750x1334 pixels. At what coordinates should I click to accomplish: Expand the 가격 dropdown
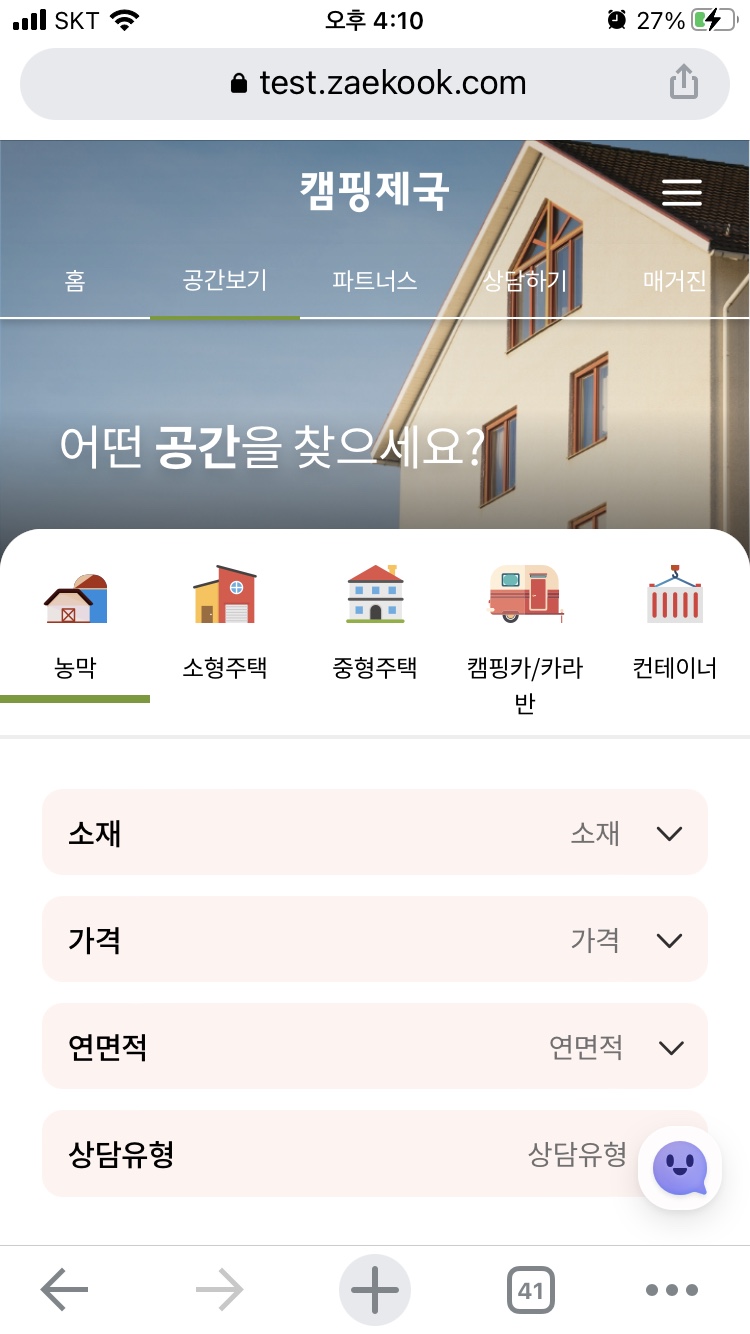tap(375, 939)
